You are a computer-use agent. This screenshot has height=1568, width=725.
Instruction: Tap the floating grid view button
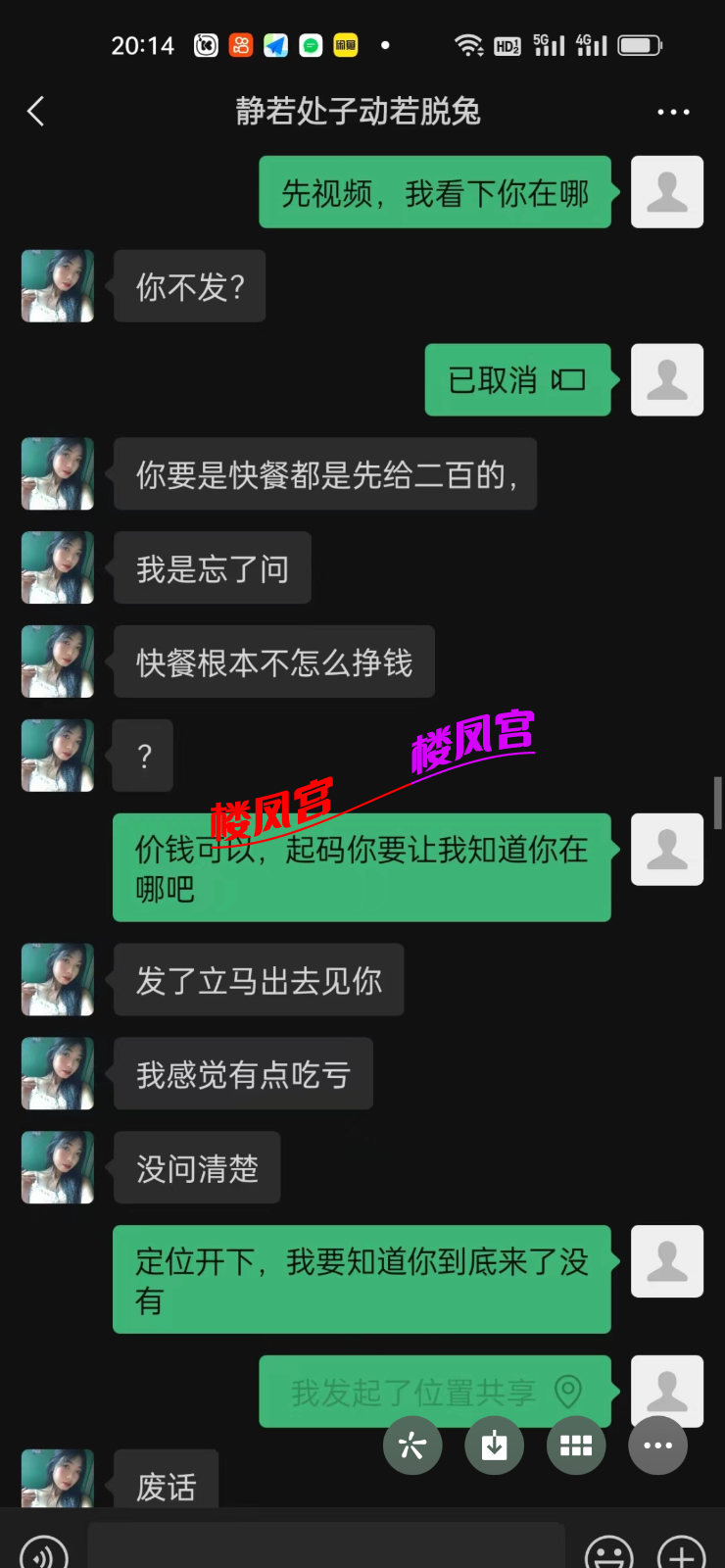coord(576,1445)
